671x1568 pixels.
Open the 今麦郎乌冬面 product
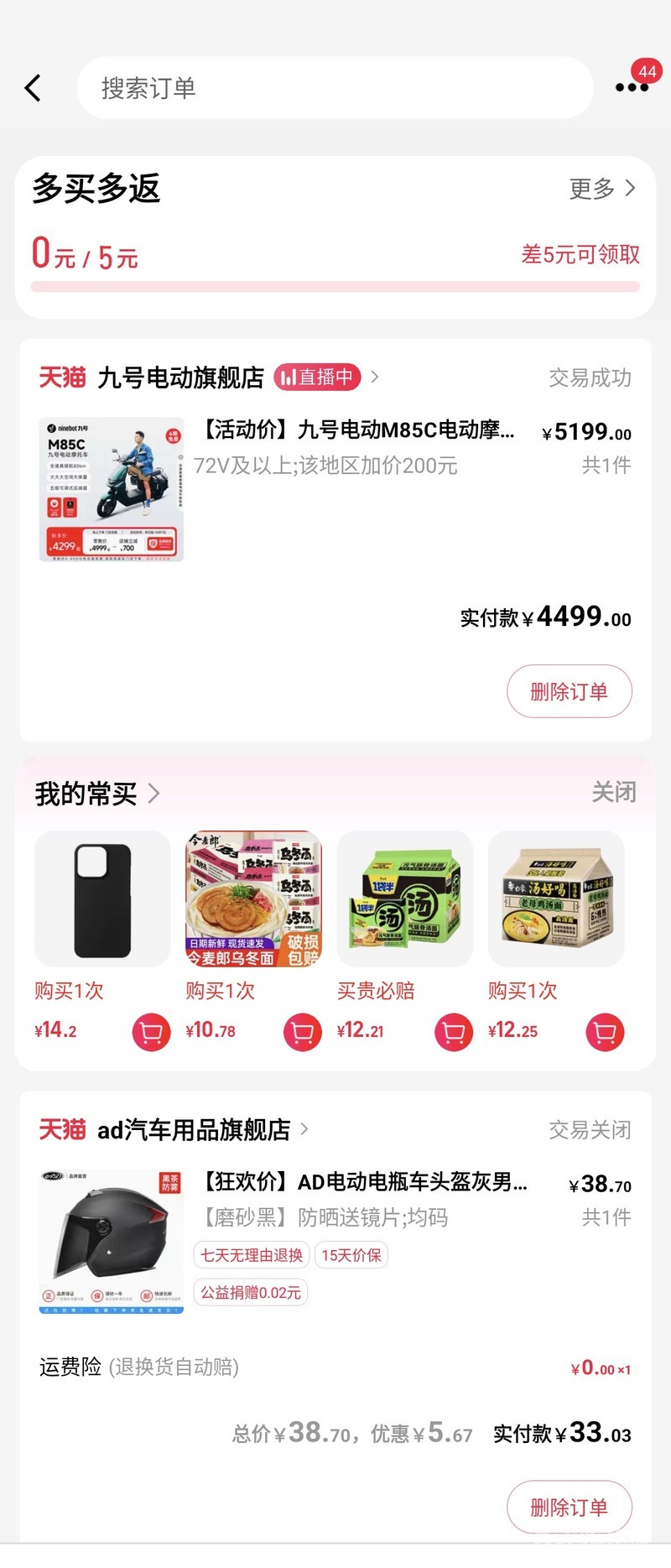pos(253,899)
